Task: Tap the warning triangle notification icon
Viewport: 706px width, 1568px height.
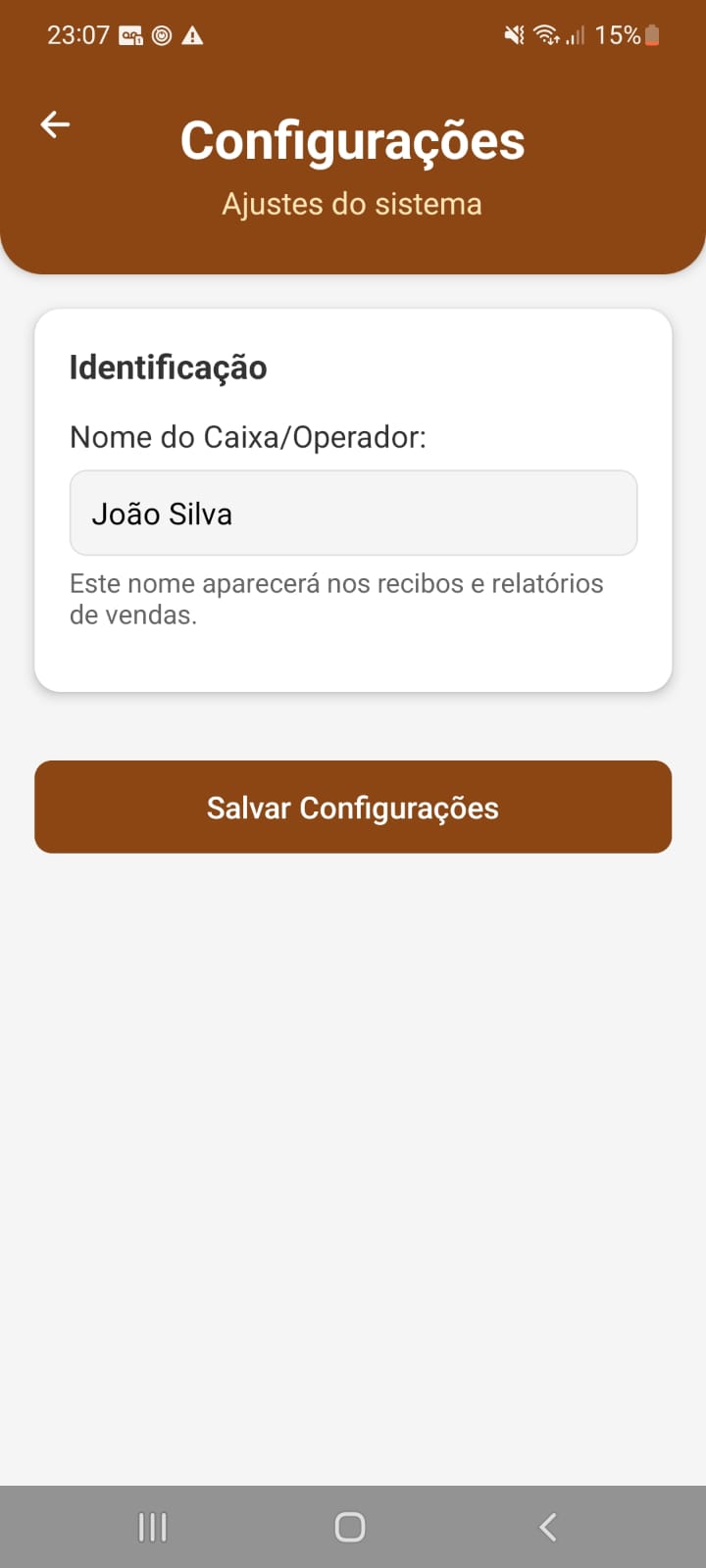Action: [192, 35]
